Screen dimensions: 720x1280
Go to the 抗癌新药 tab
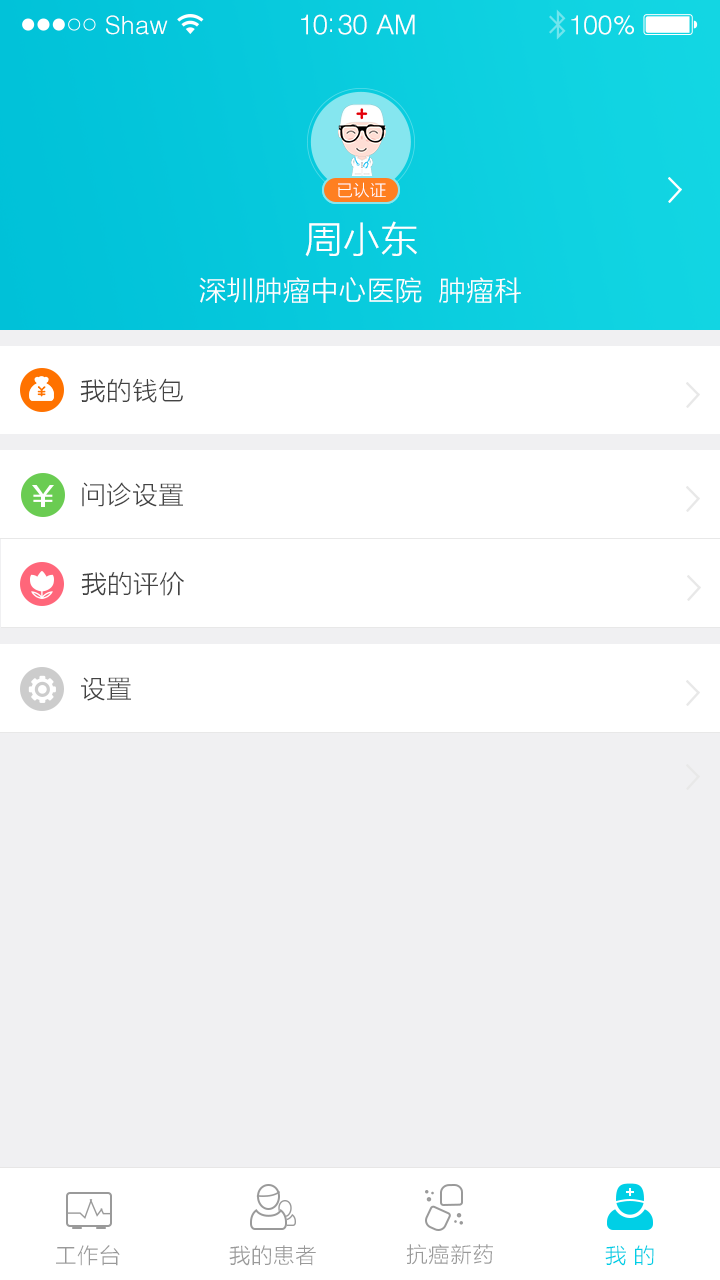(449, 1225)
